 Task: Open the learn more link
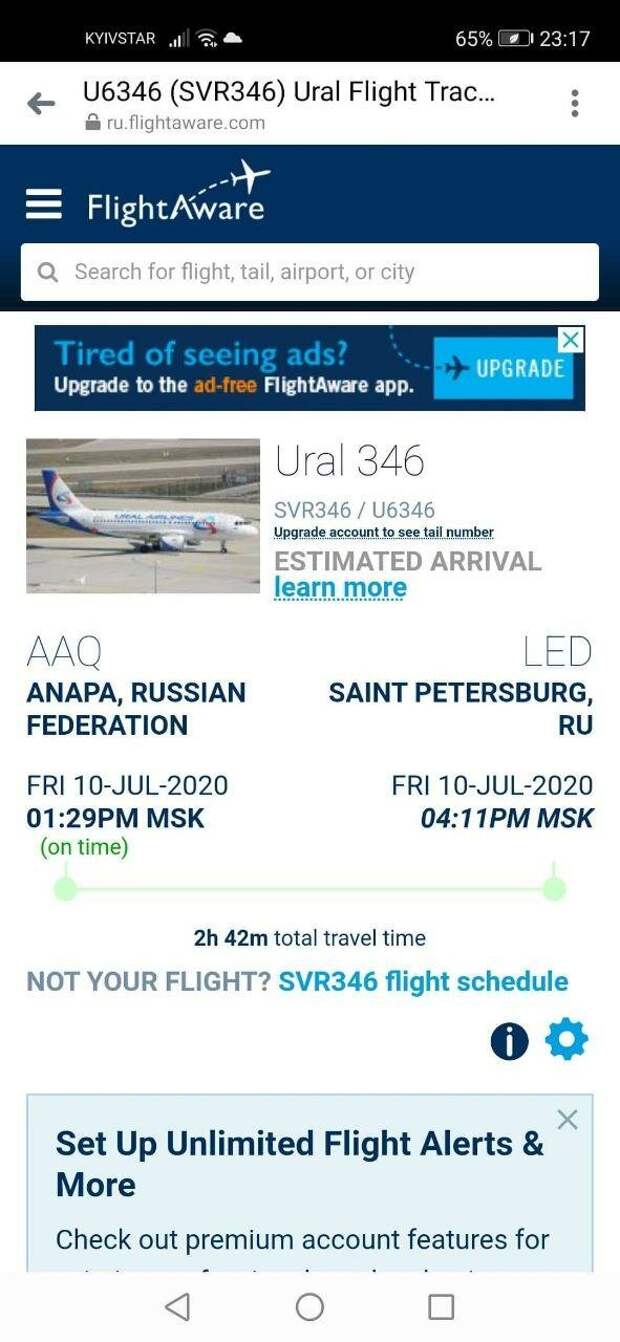click(340, 588)
